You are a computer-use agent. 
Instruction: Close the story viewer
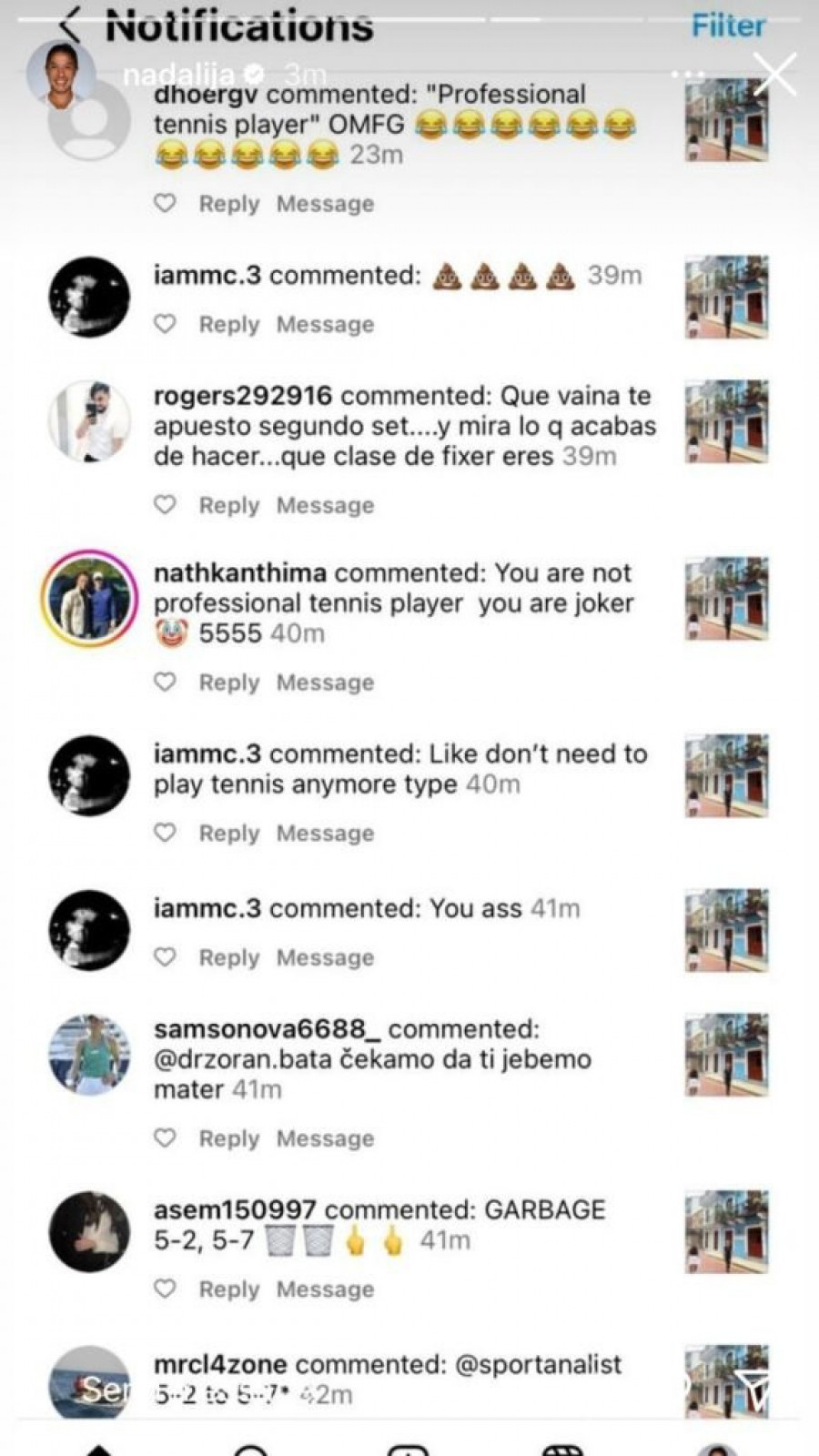tap(774, 75)
